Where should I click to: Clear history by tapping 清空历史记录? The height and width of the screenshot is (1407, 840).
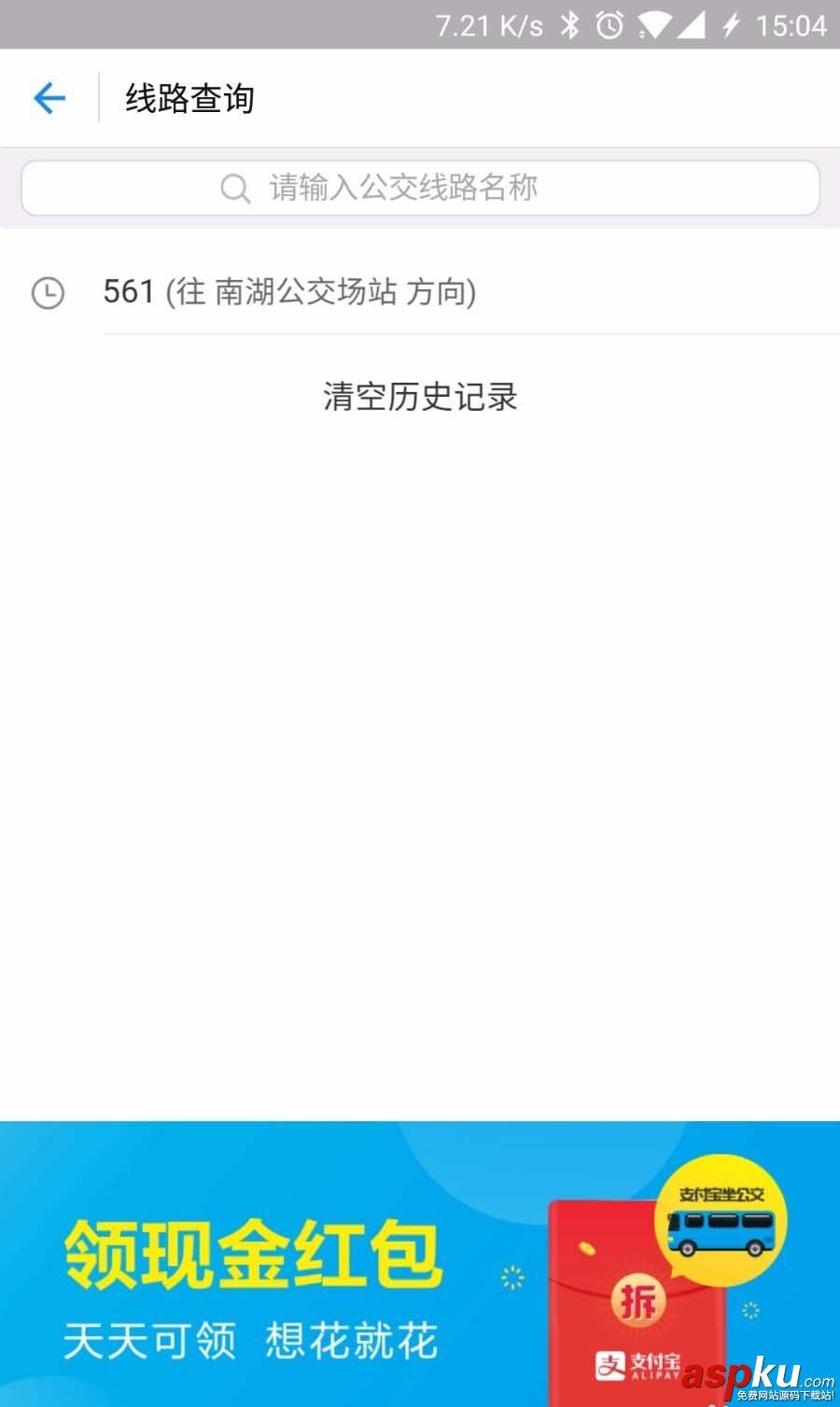coord(419,396)
